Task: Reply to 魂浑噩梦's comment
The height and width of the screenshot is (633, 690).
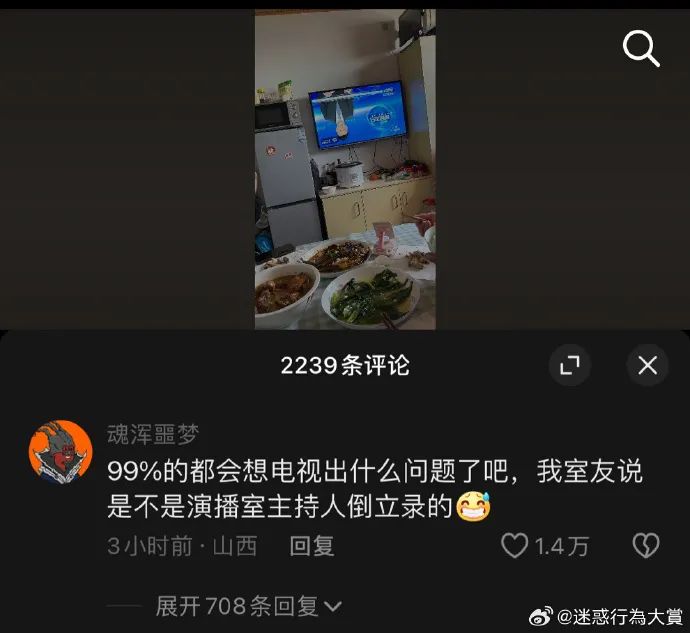Action: [311, 546]
